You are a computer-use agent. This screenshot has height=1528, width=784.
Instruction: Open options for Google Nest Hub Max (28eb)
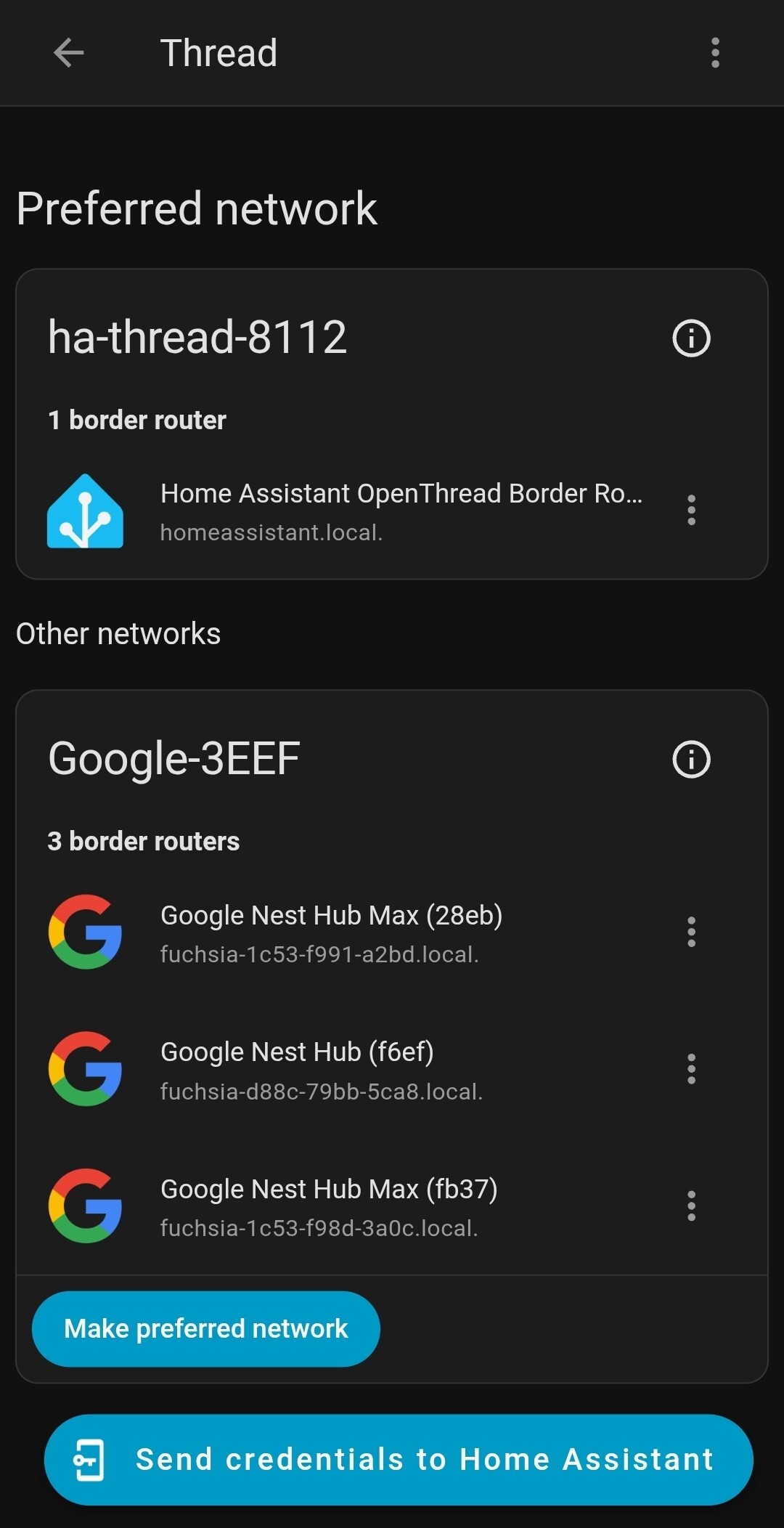point(691,932)
